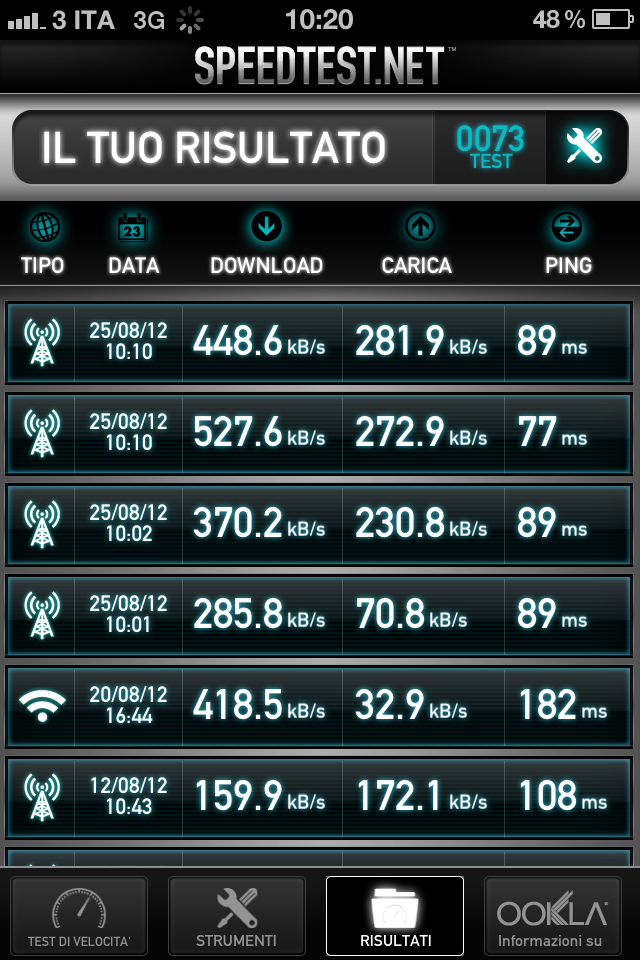This screenshot has height=960, width=640.
Task: Select the Risultati tab
Action: 395,915
